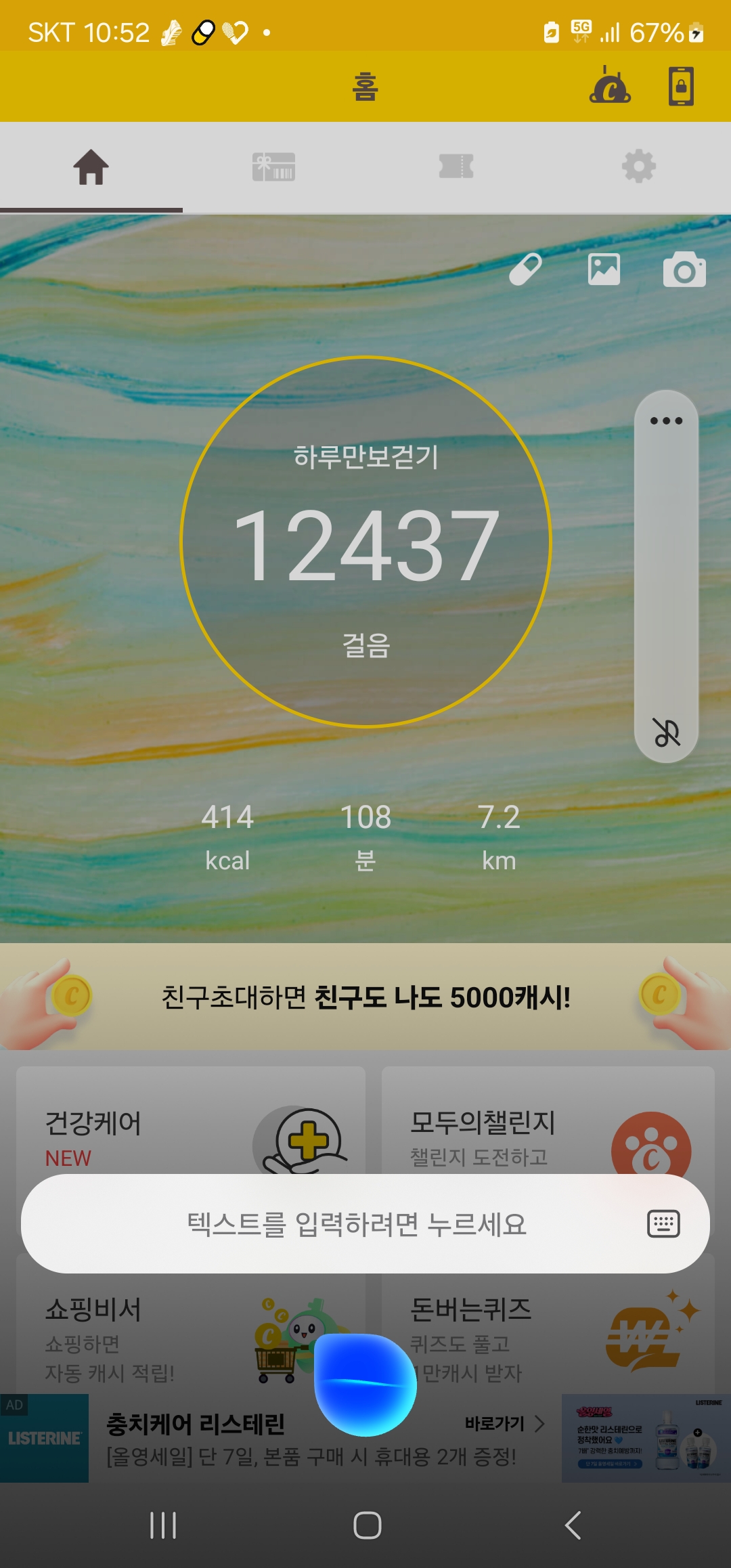
Task: Tap the crossed-out icon on side panel
Action: coord(666,732)
